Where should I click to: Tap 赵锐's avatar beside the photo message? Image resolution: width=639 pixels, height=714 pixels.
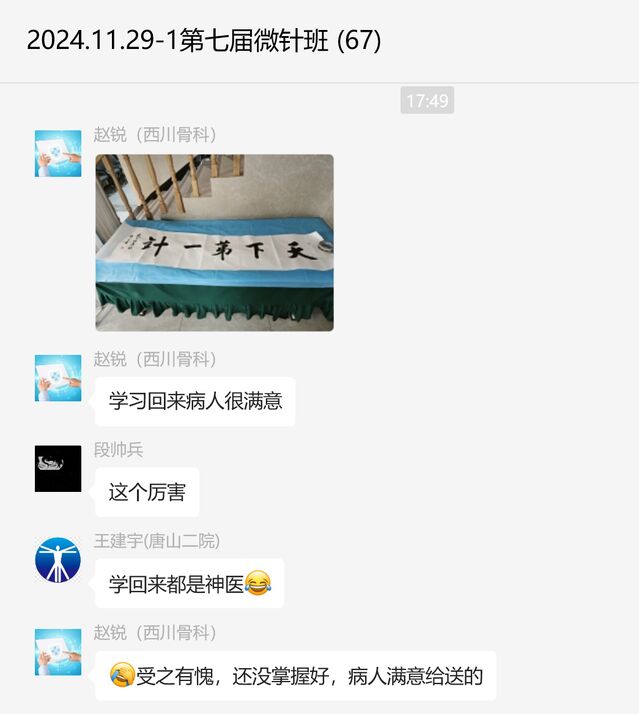pyautogui.click(x=58, y=153)
